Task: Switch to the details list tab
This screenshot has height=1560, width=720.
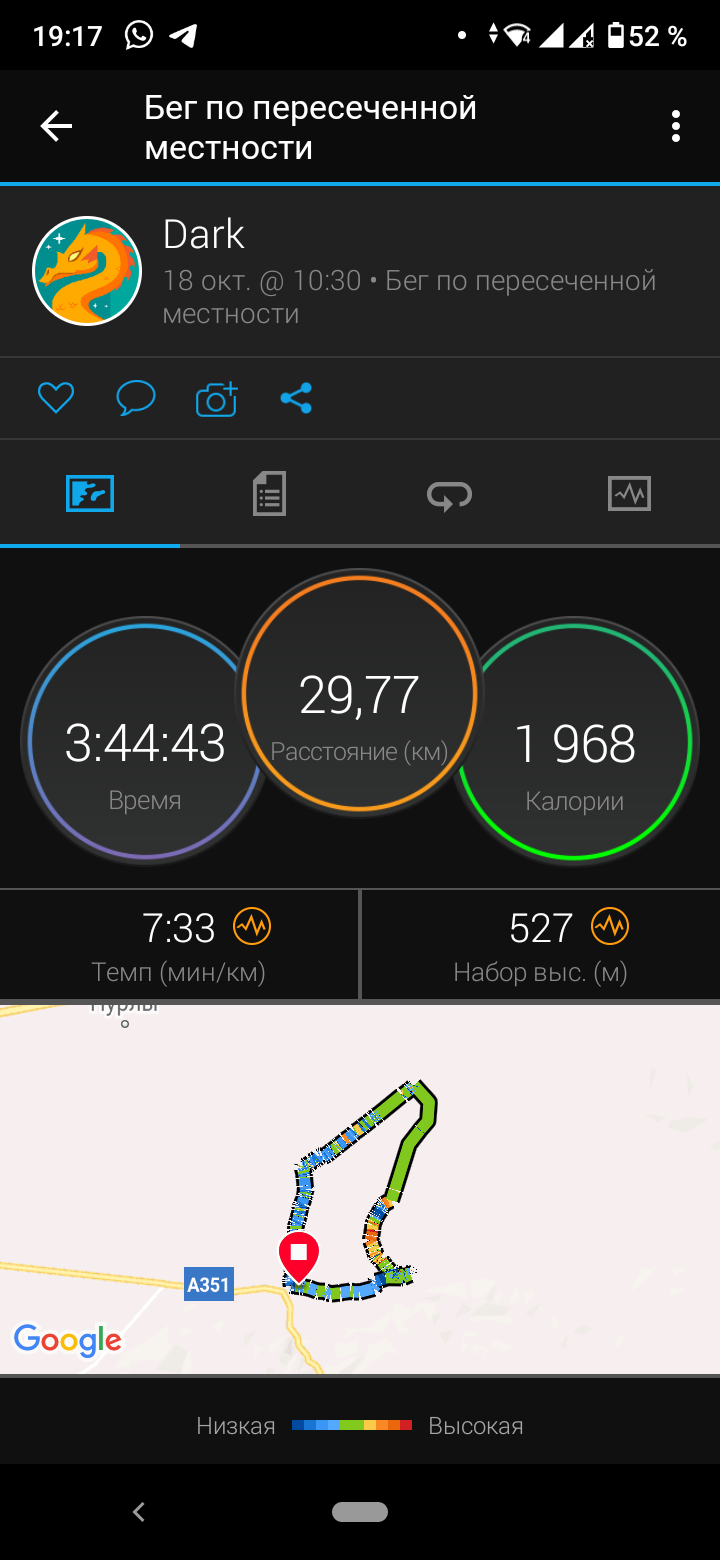Action: coord(269,493)
